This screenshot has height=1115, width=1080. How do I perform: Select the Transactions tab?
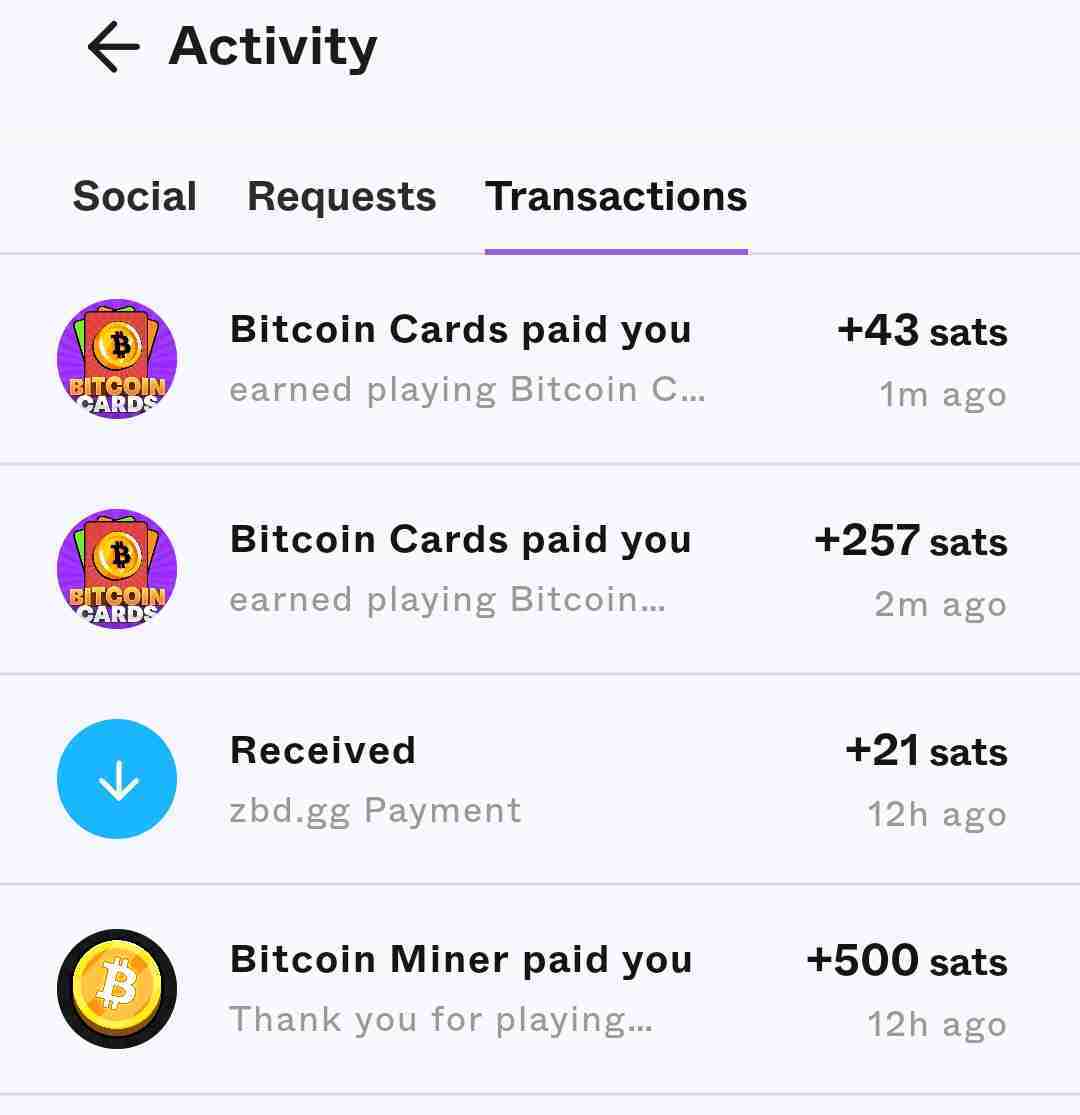tap(616, 197)
